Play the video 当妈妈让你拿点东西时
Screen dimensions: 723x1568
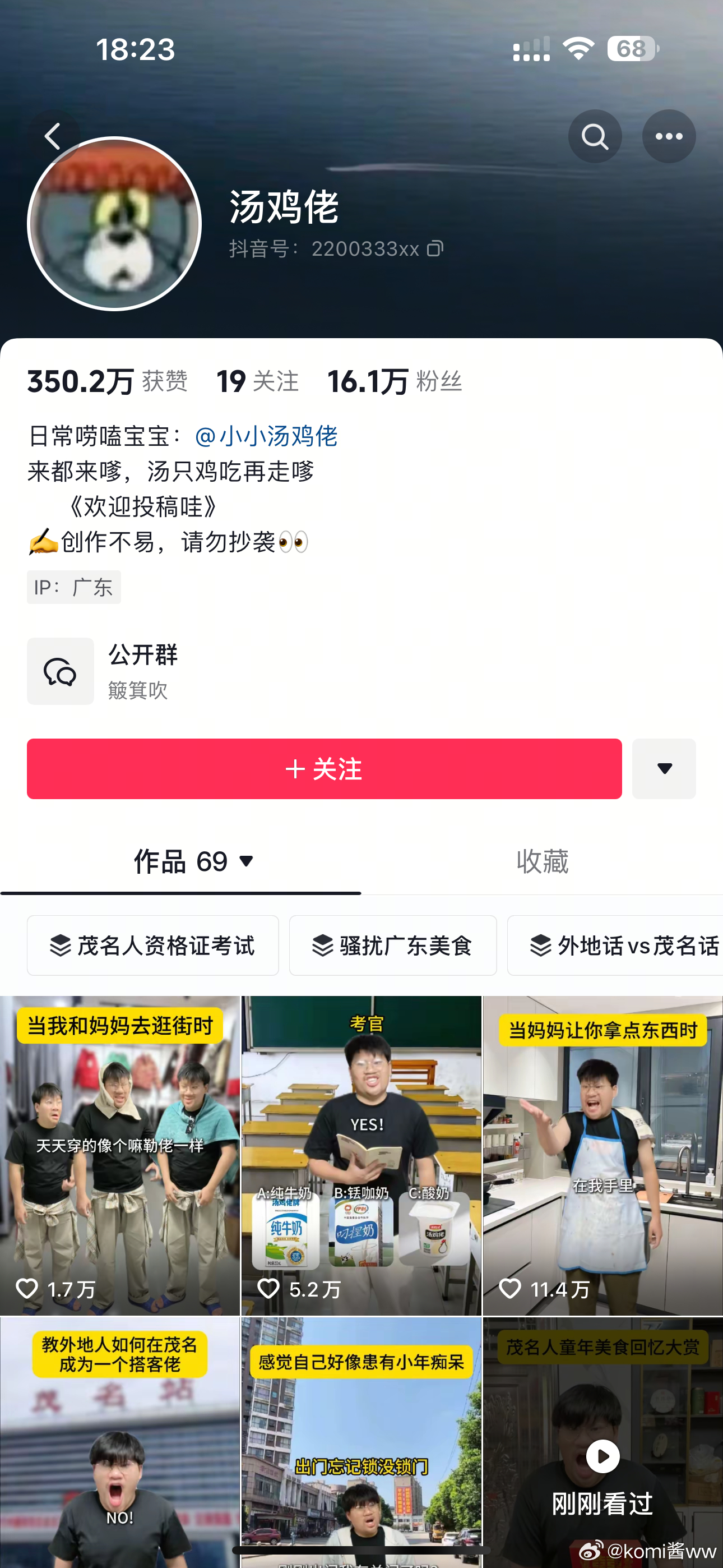click(602, 1156)
